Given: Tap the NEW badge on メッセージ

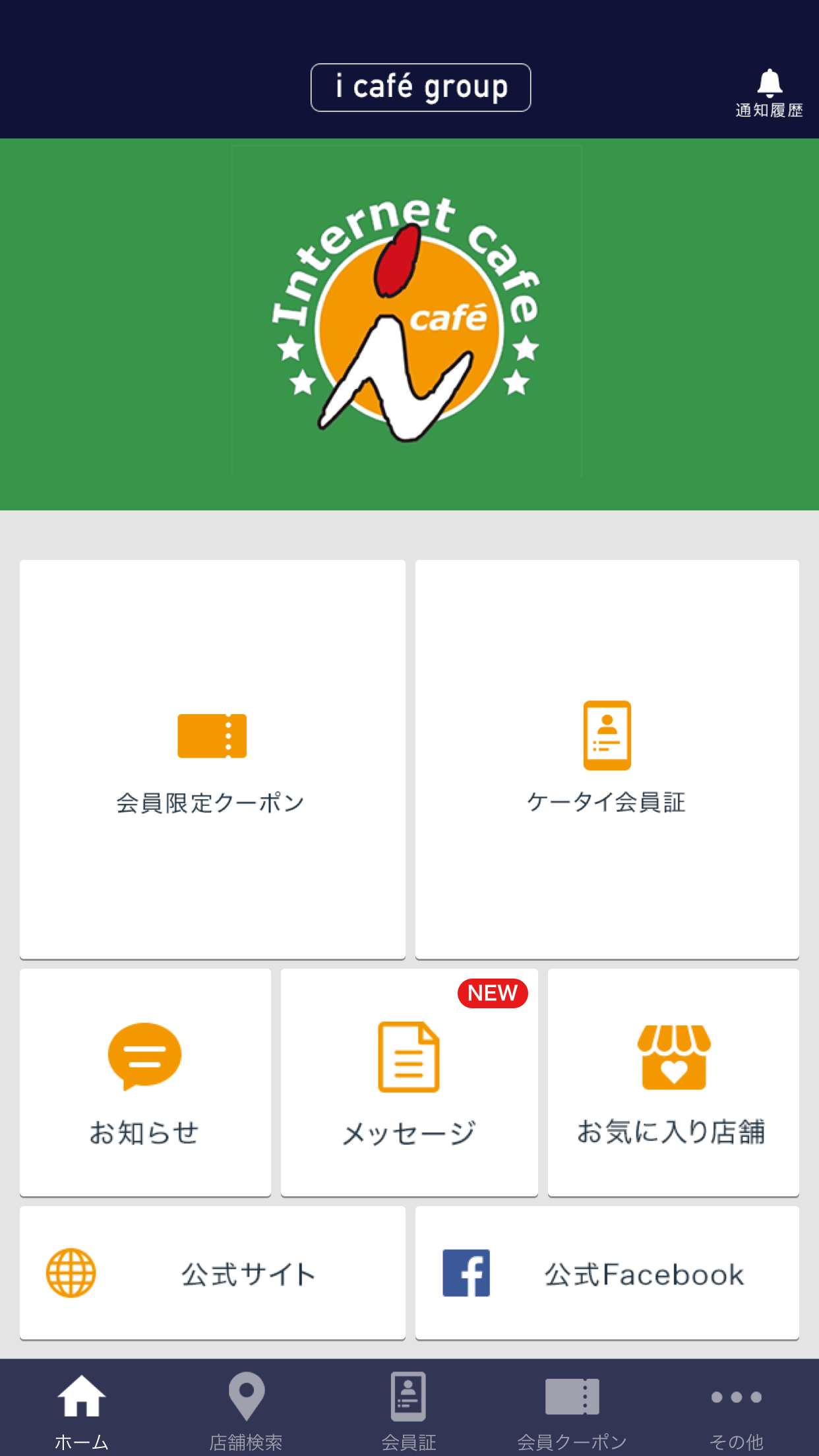Looking at the screenshot, I should [x=491, y=993].
